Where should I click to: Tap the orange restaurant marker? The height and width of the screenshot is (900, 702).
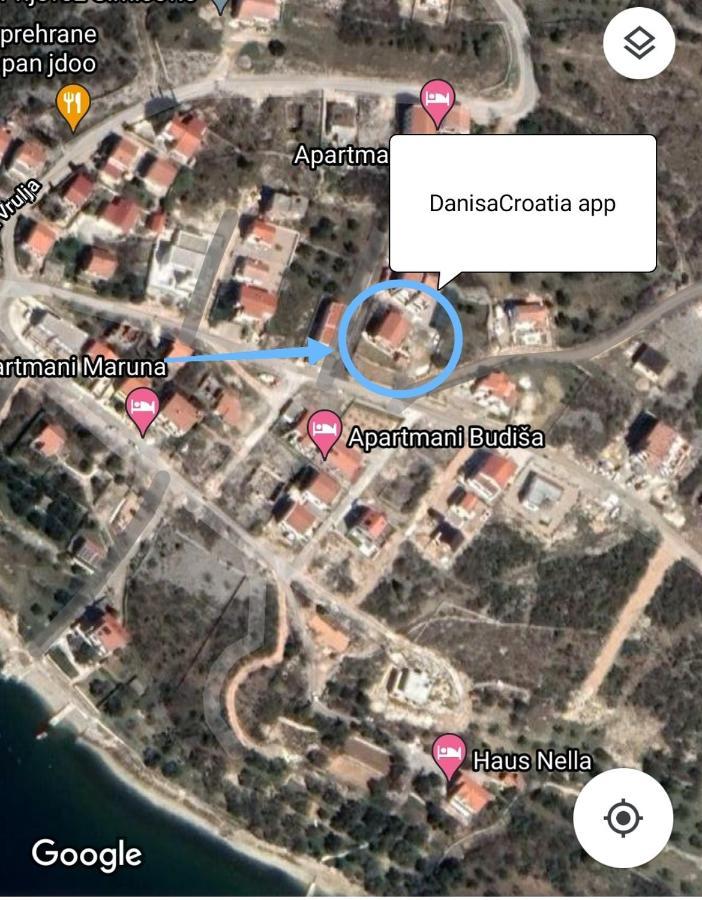73,105
